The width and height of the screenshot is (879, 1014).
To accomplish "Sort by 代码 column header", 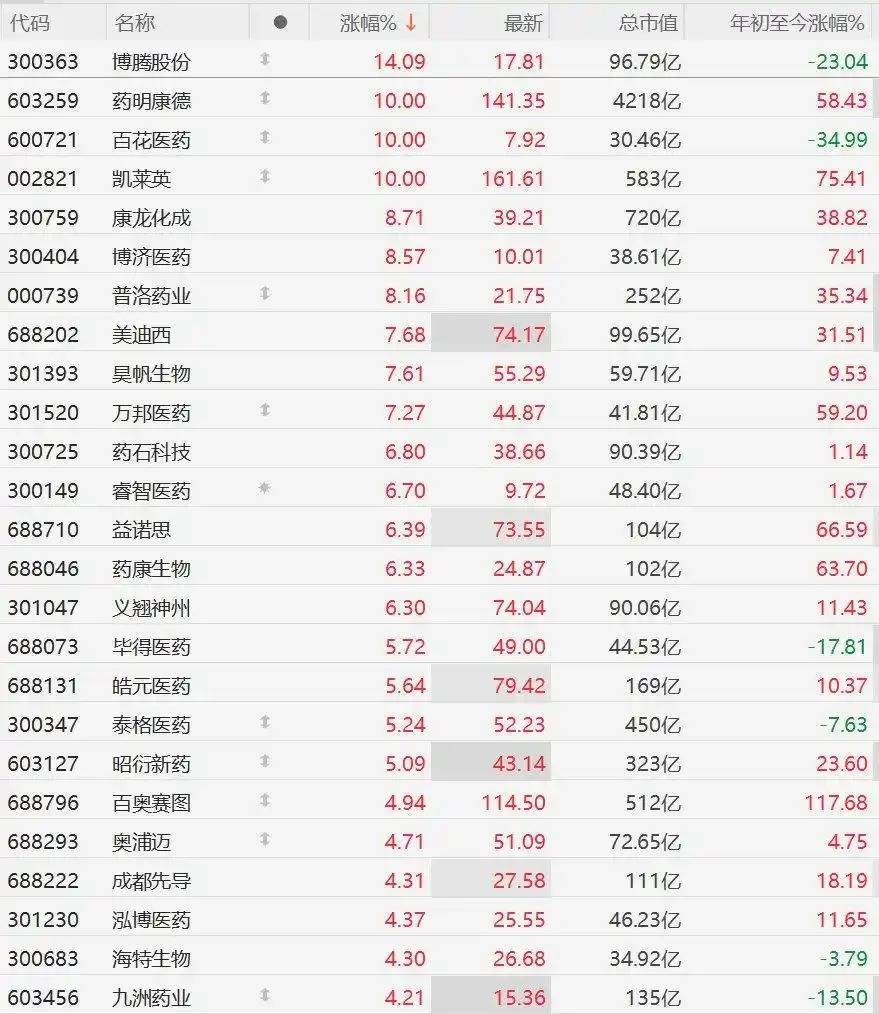I will pos(30,23).
